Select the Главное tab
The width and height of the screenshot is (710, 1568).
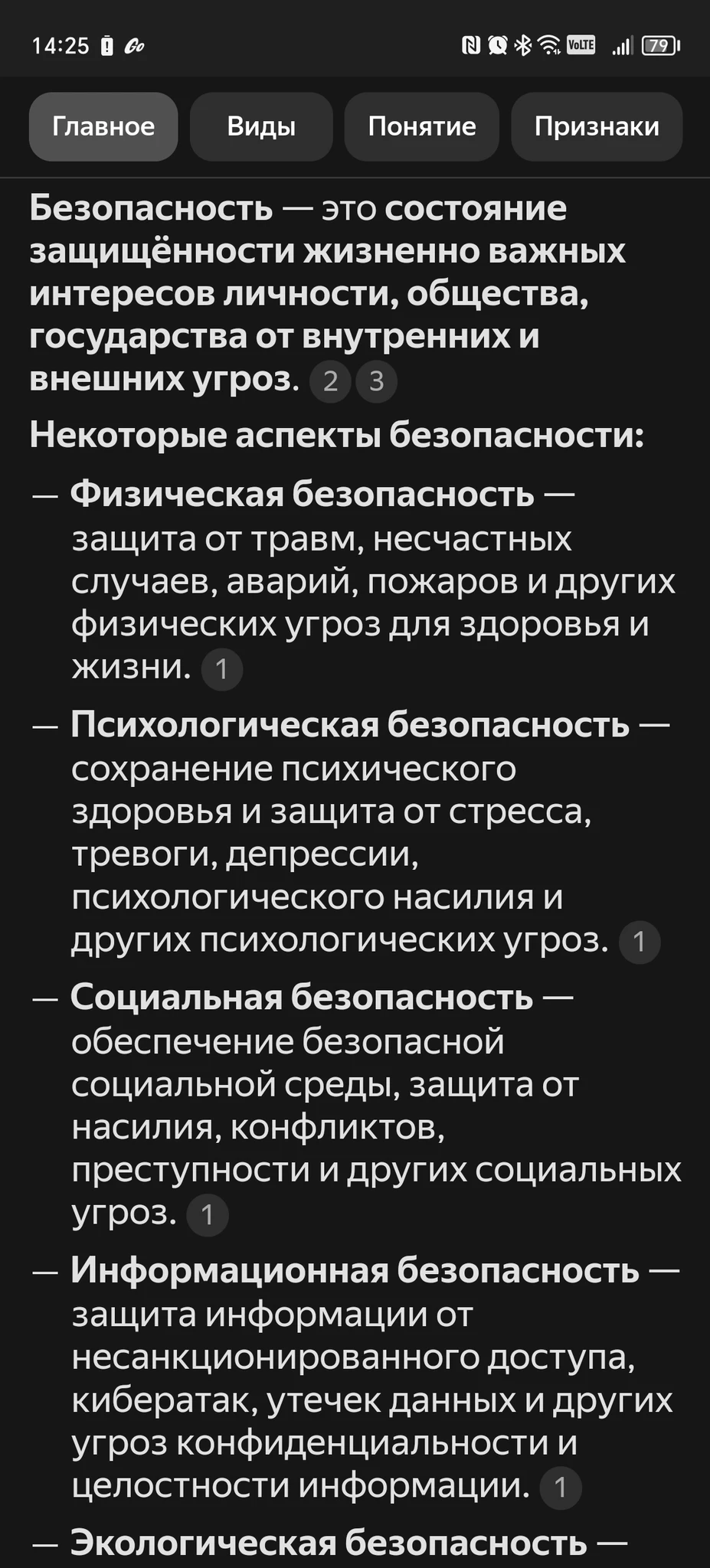point(103,126)
